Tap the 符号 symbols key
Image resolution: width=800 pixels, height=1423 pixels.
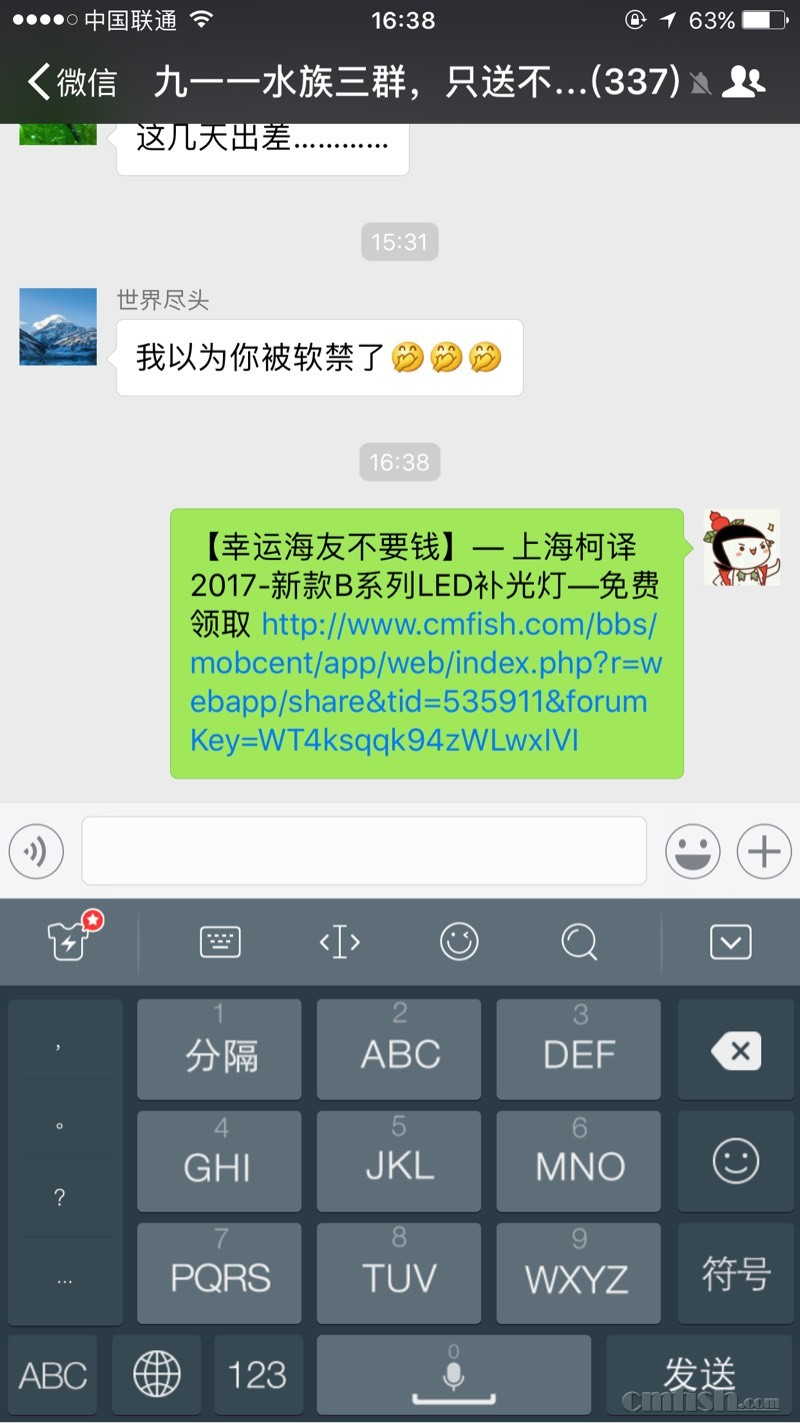pos(737,1274)
